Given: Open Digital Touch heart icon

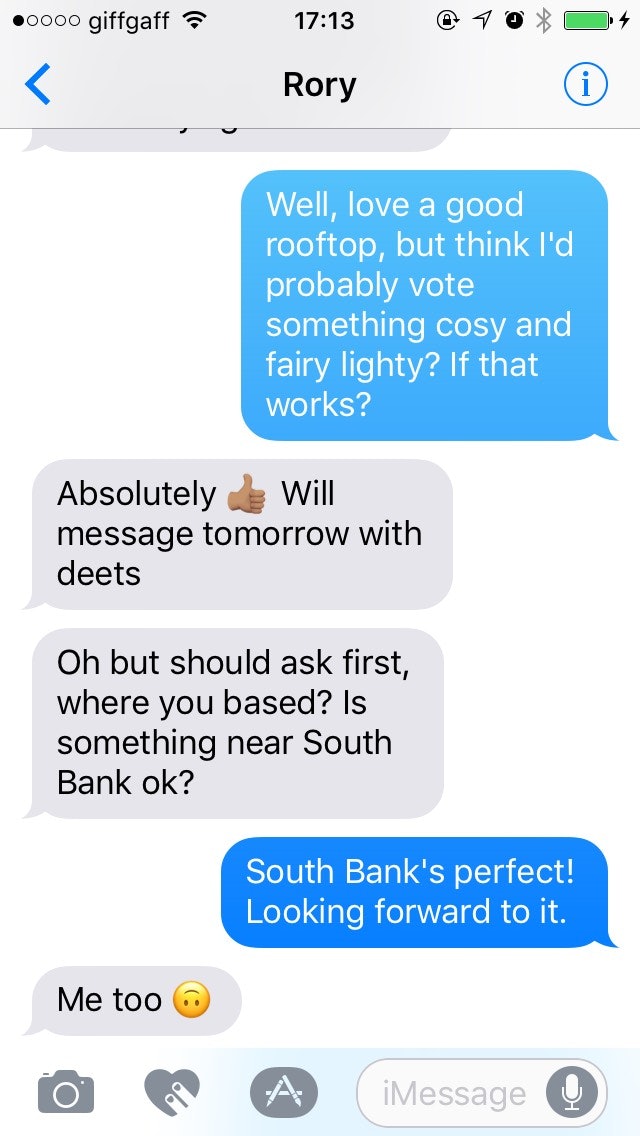Looking at the screenshot, I should [x=173, y=1092].
